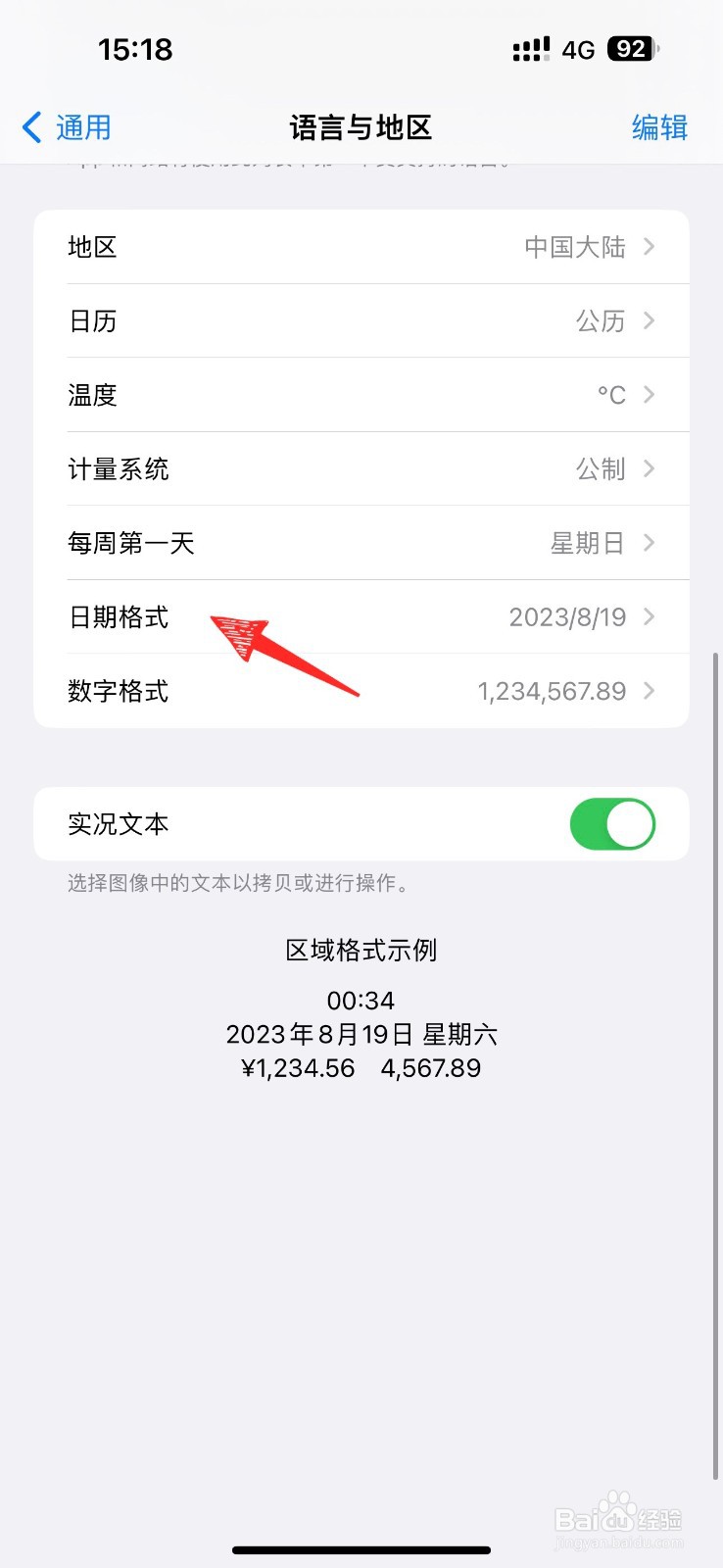Expand the 地区 row chevron
This screenshot has height=1568, width=723.
[x=649, y=247]
